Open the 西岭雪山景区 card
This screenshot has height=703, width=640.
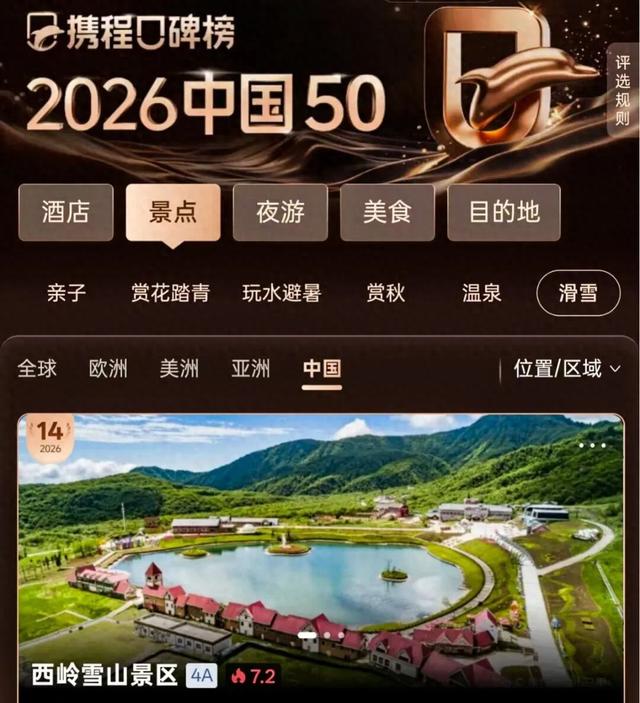point(320,550)
